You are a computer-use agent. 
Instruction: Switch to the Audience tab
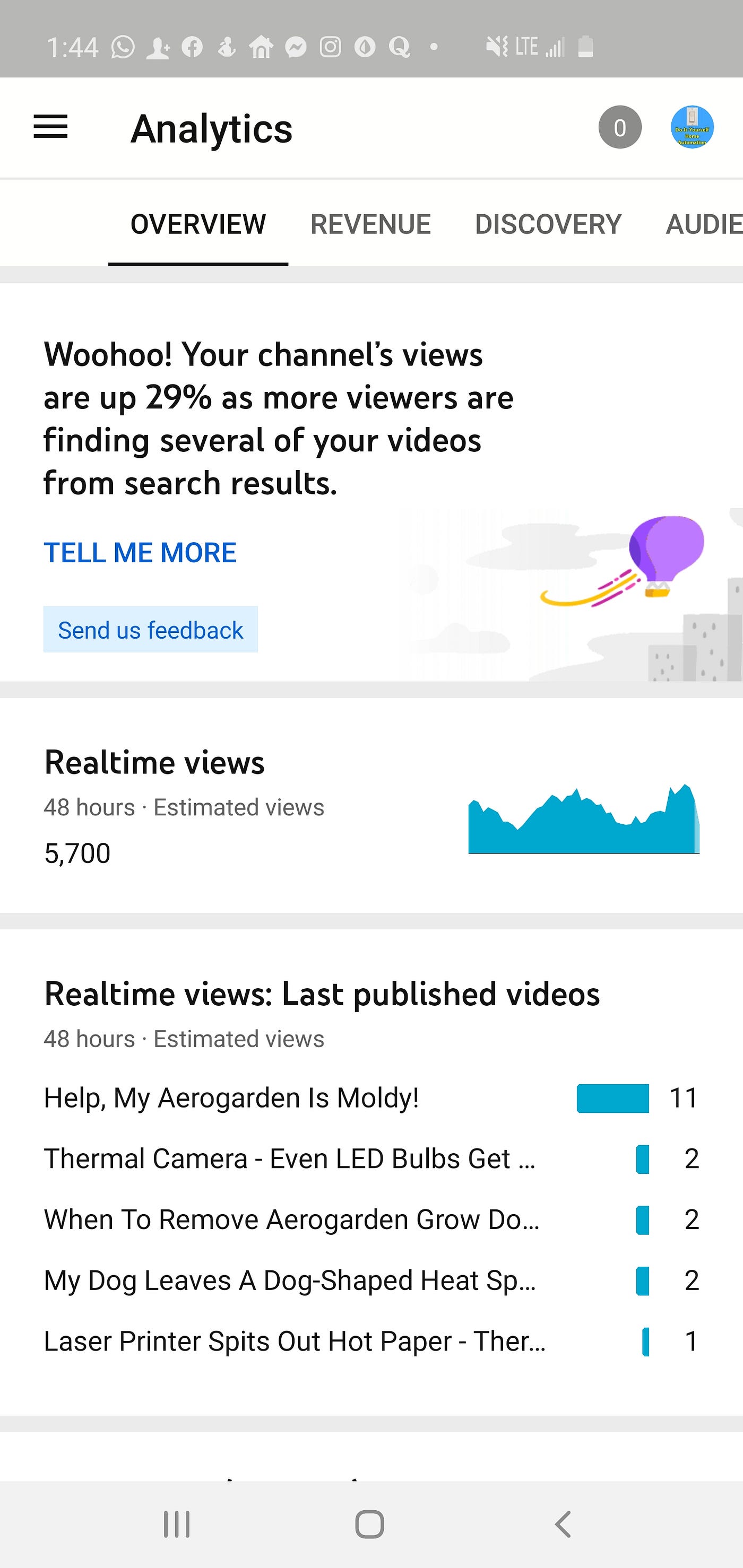tap(704, 224)
